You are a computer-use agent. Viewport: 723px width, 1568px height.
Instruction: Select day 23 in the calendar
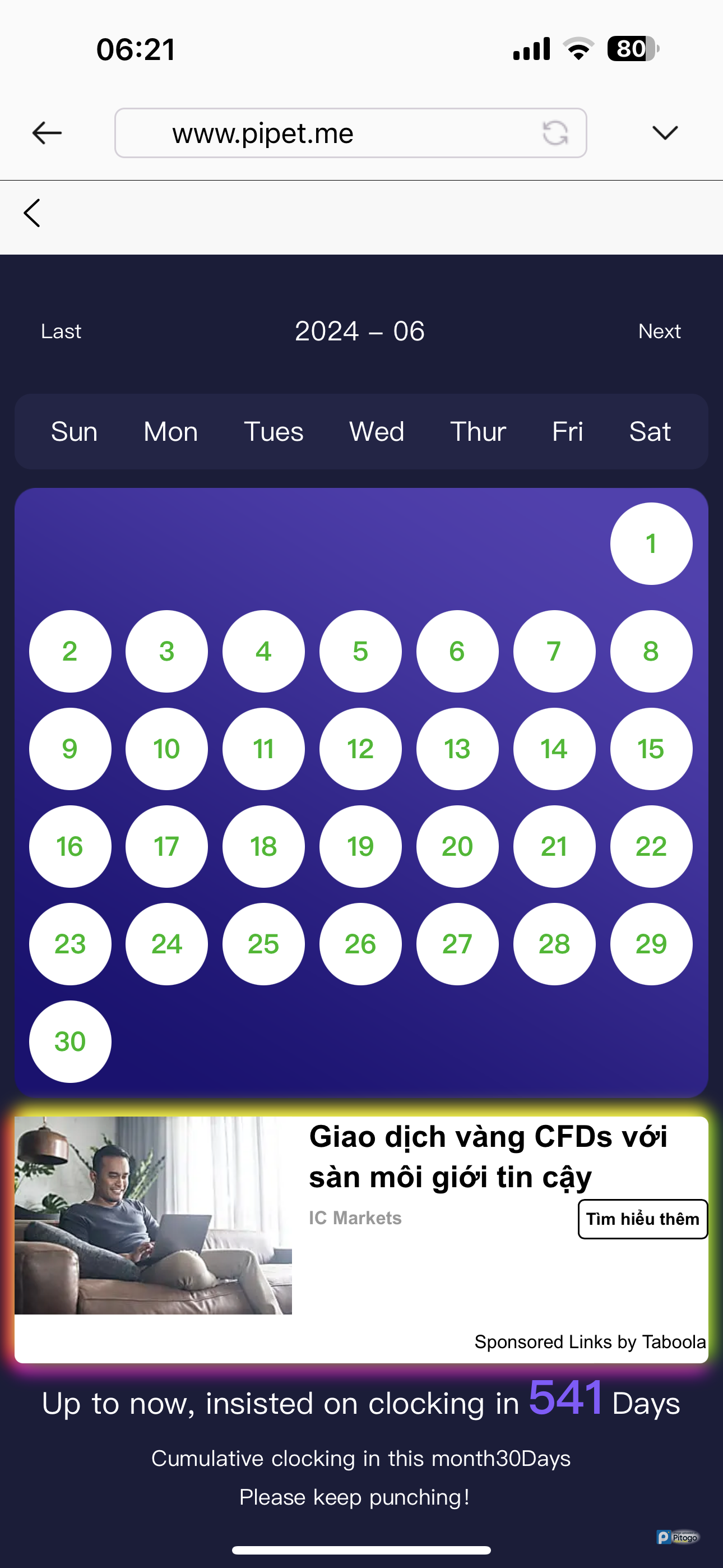click(70, 944)
